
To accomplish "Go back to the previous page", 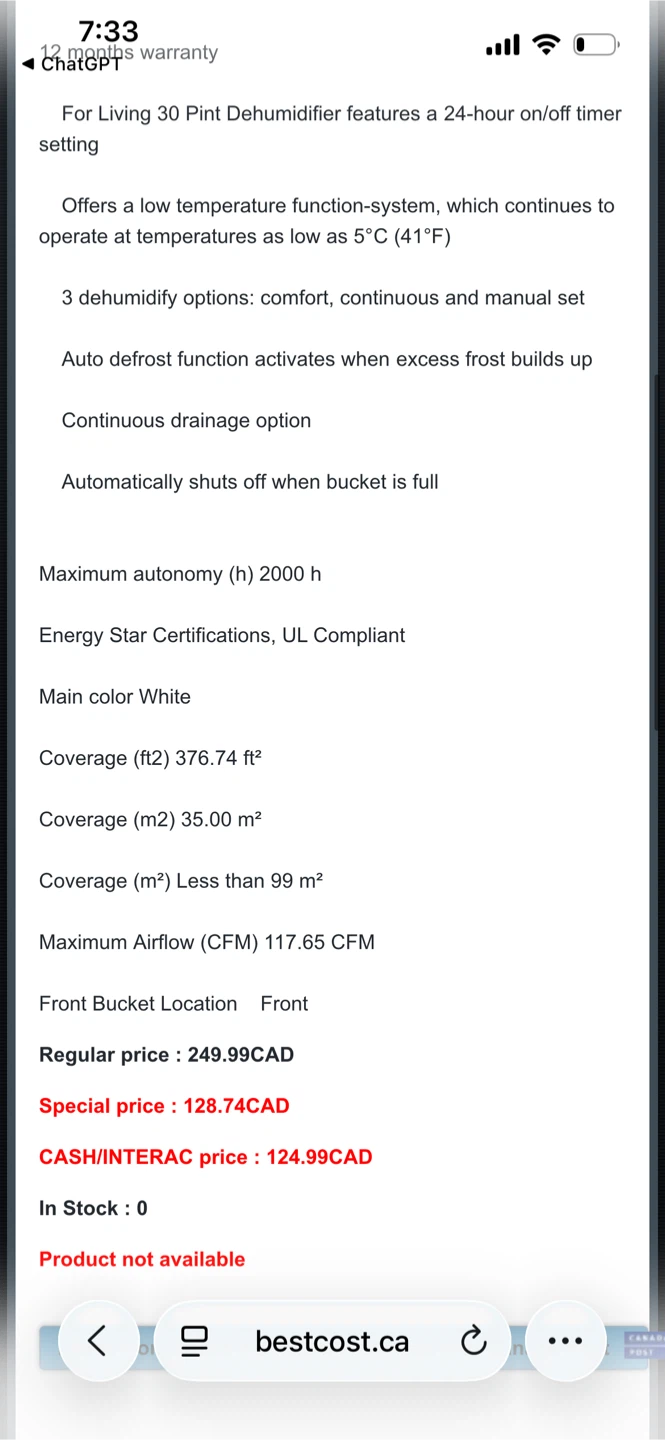I will pyautogui.click(x=97, y=1340).
